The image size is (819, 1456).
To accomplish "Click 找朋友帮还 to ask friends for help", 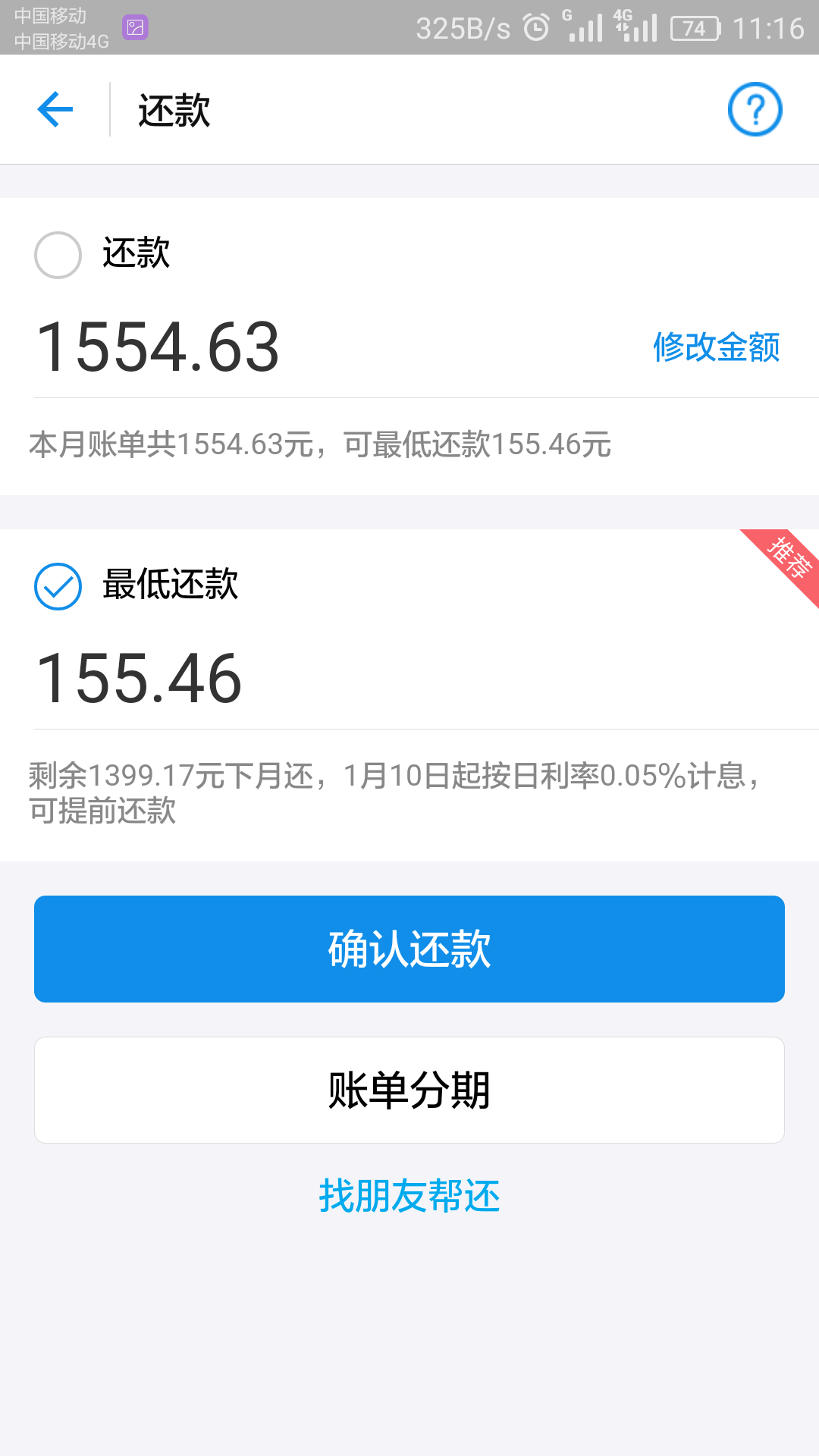I will click(409, 1197).
